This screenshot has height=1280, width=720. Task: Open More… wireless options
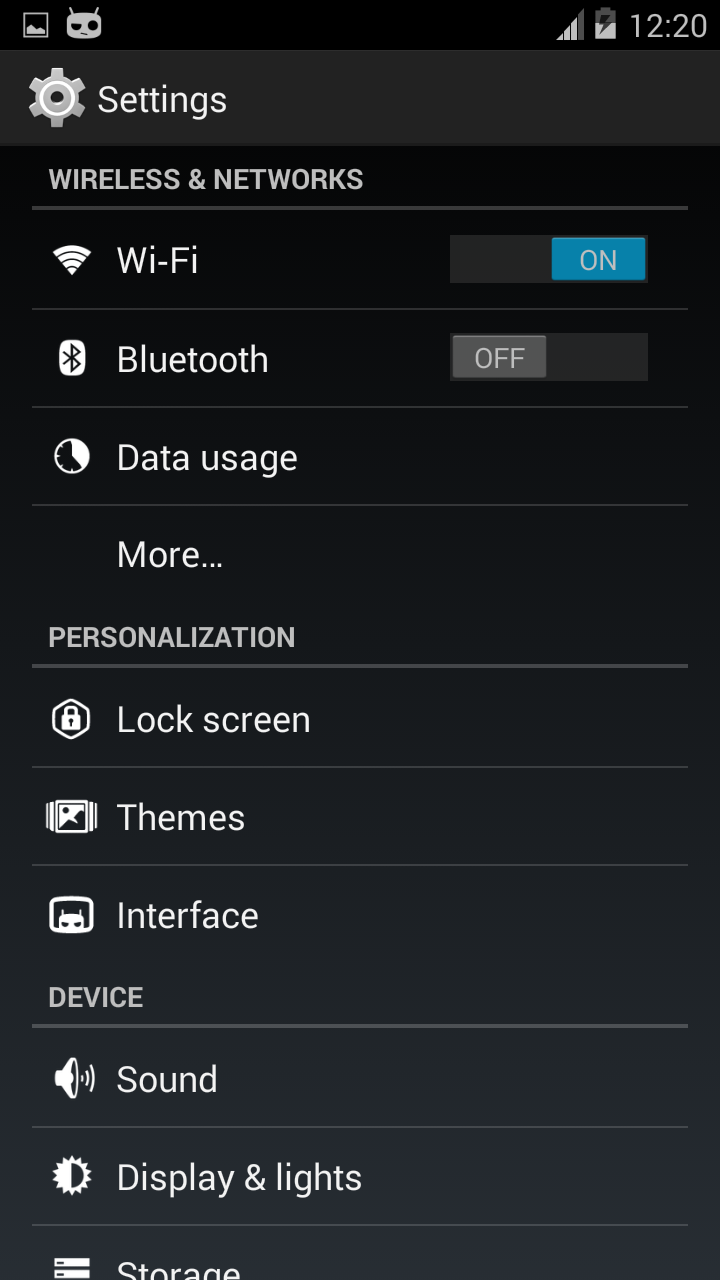[360, 554]
